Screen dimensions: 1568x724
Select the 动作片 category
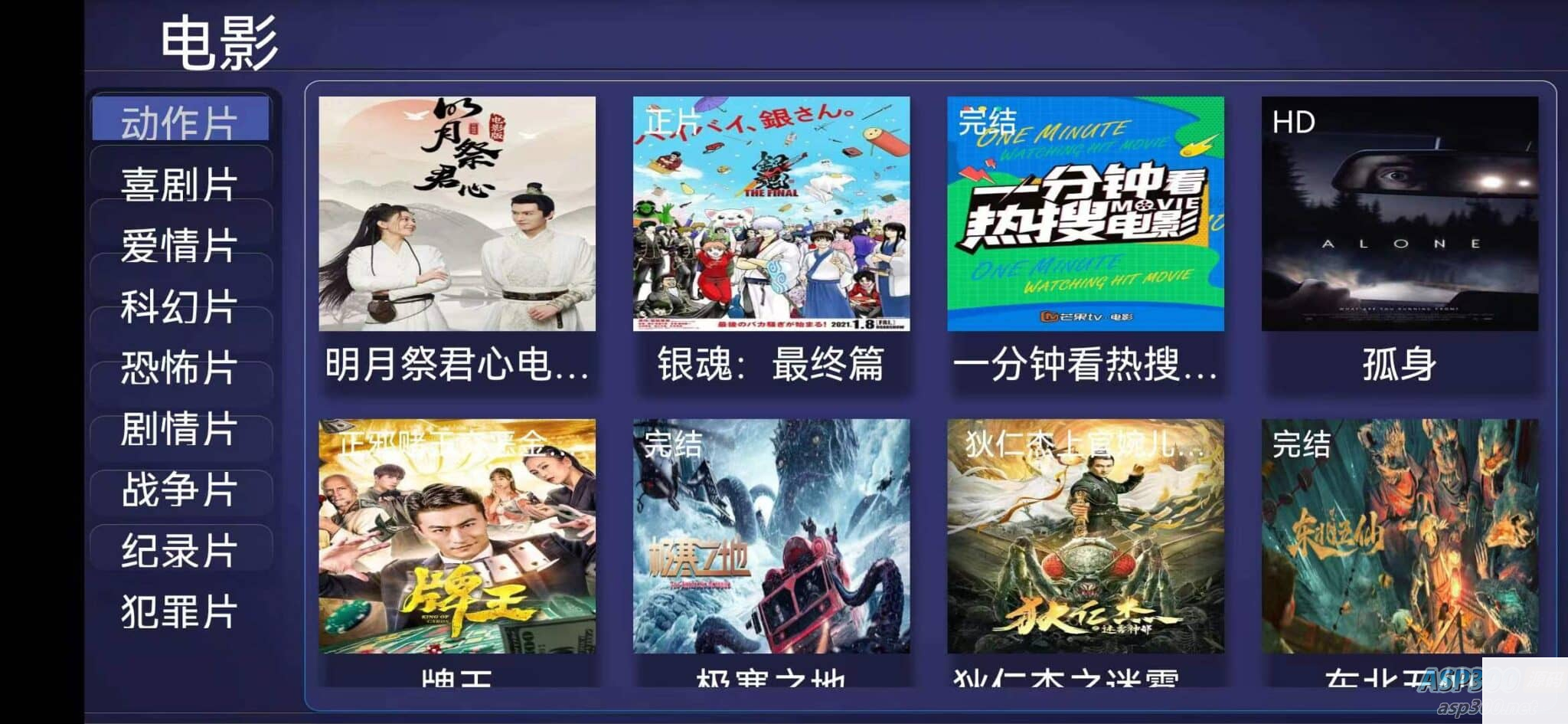tap(179, 122)
